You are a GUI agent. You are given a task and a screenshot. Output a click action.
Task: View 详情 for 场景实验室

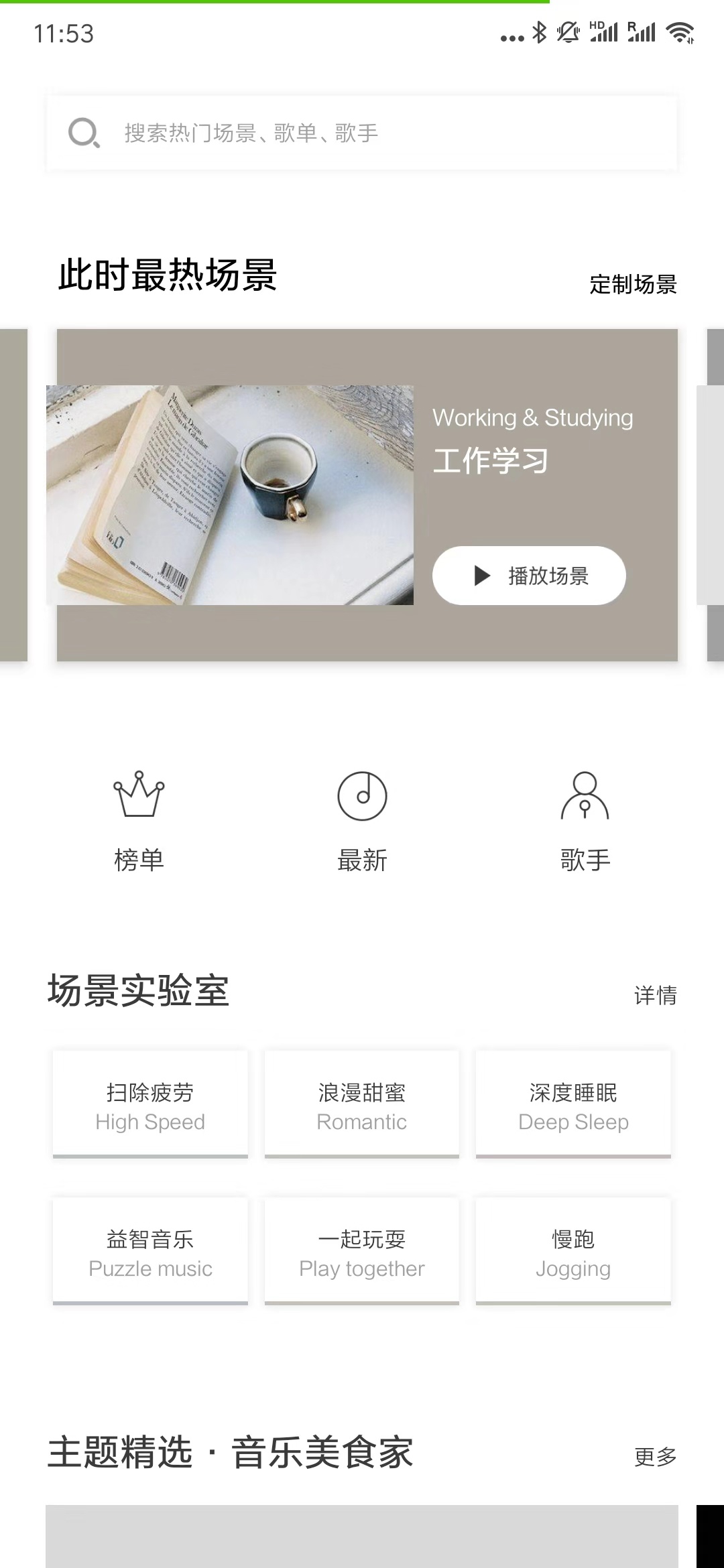pos(655,995)
